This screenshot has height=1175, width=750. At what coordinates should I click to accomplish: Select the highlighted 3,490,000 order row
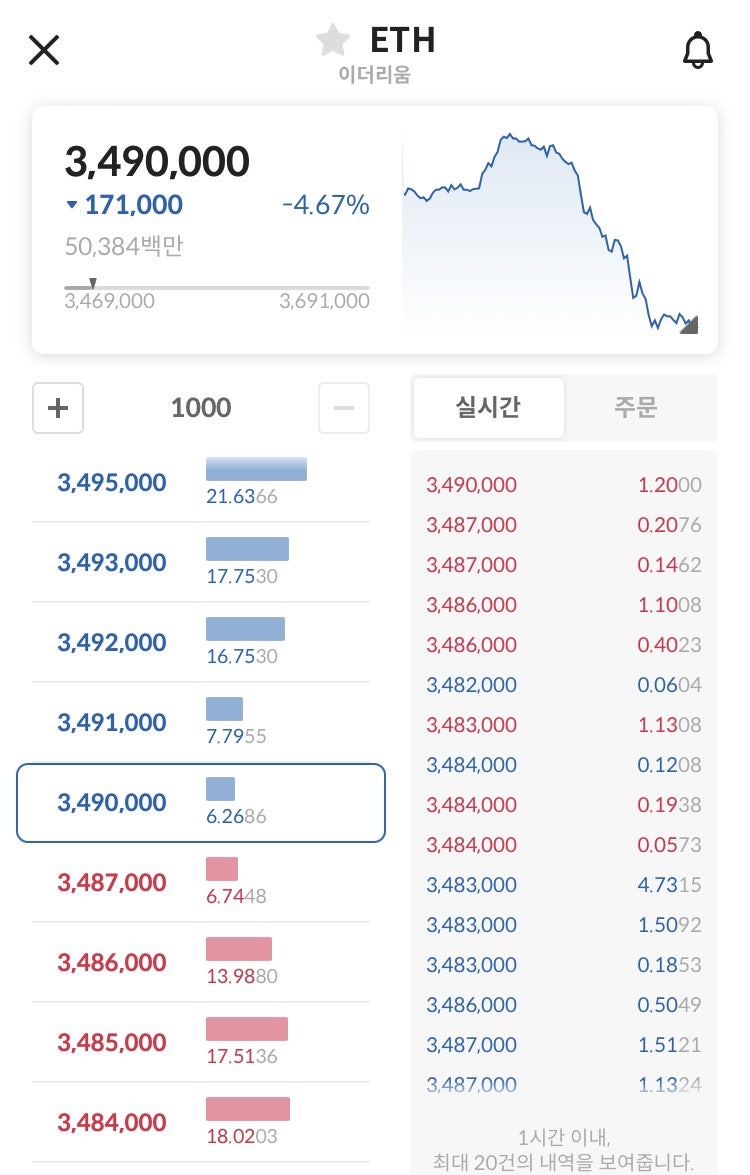[200, 802]
